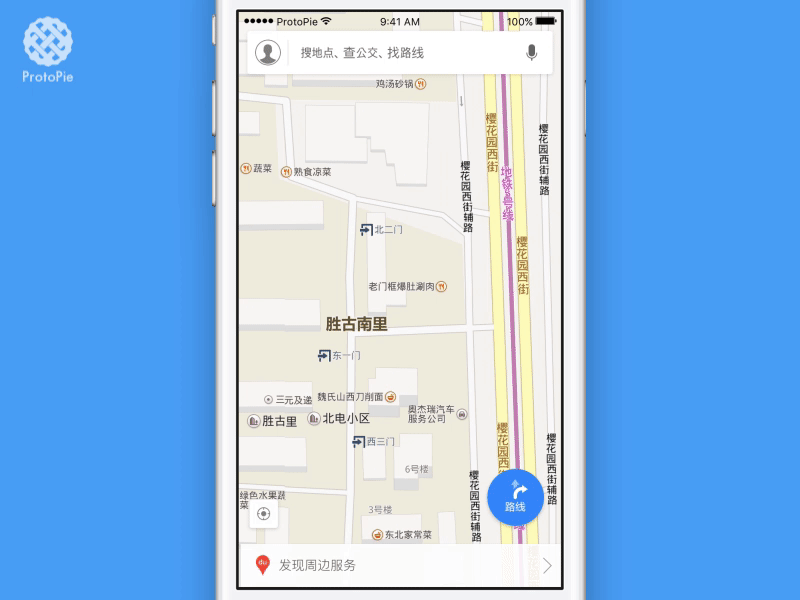Tap the search field 搜地点、查公交、找路线
Viewport: 800px width, 600px height.
400,52
